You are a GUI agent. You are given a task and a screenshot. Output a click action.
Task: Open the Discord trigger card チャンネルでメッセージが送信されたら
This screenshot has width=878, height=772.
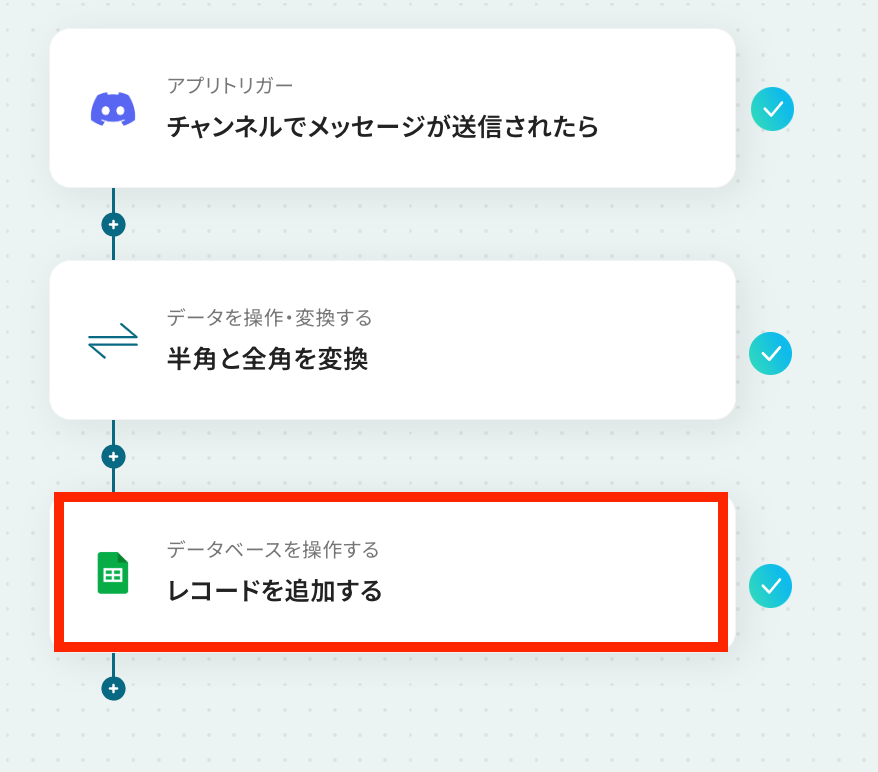coord(392,108)
